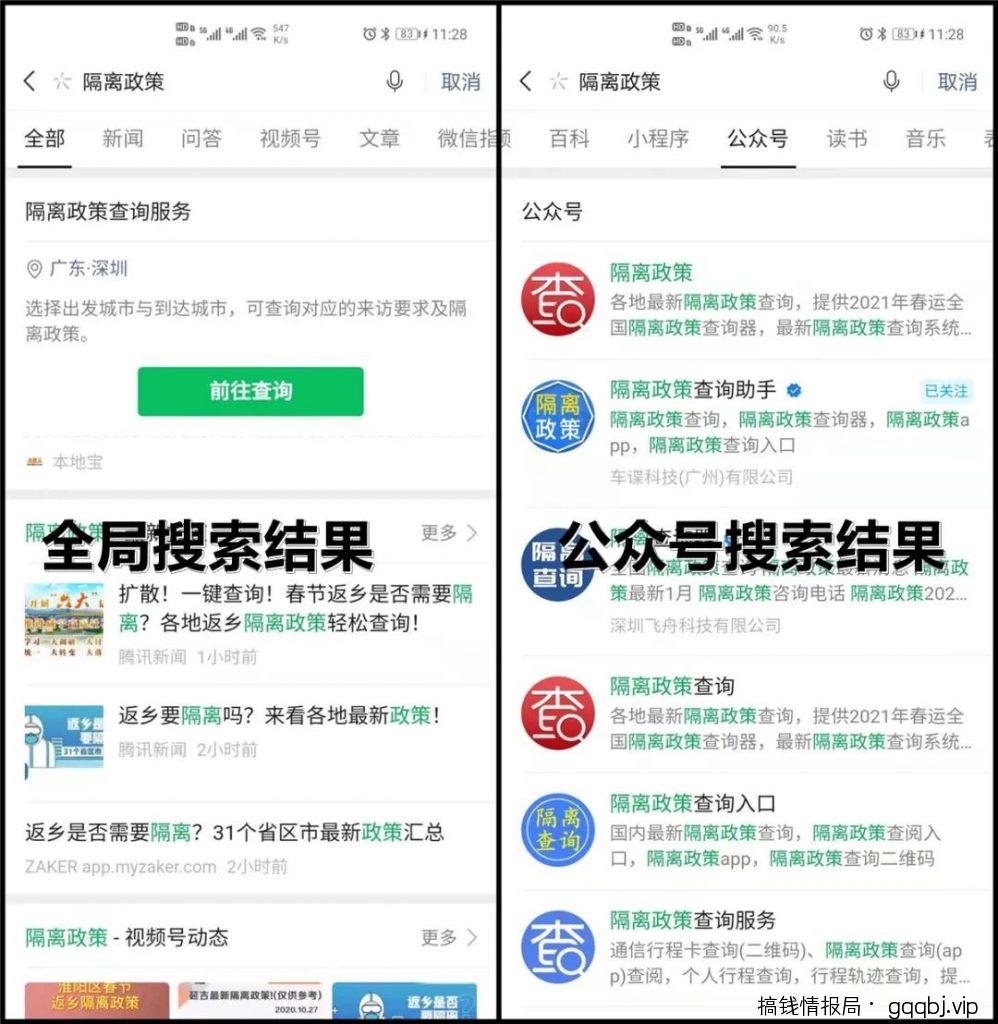
Task: Open the 本地宝 source icon
Action: 33,461
